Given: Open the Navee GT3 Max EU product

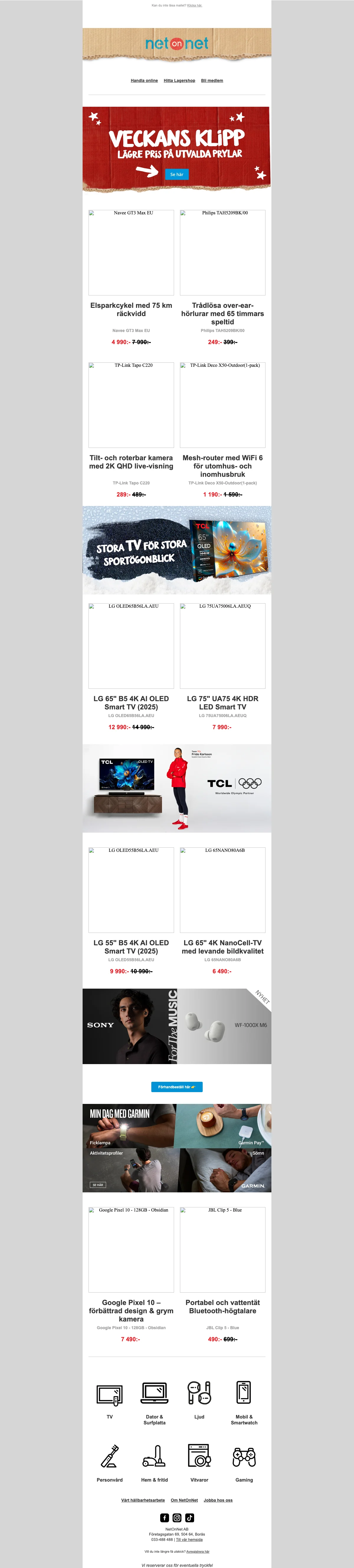Looking at the screenshot, I should pos(131,253).
